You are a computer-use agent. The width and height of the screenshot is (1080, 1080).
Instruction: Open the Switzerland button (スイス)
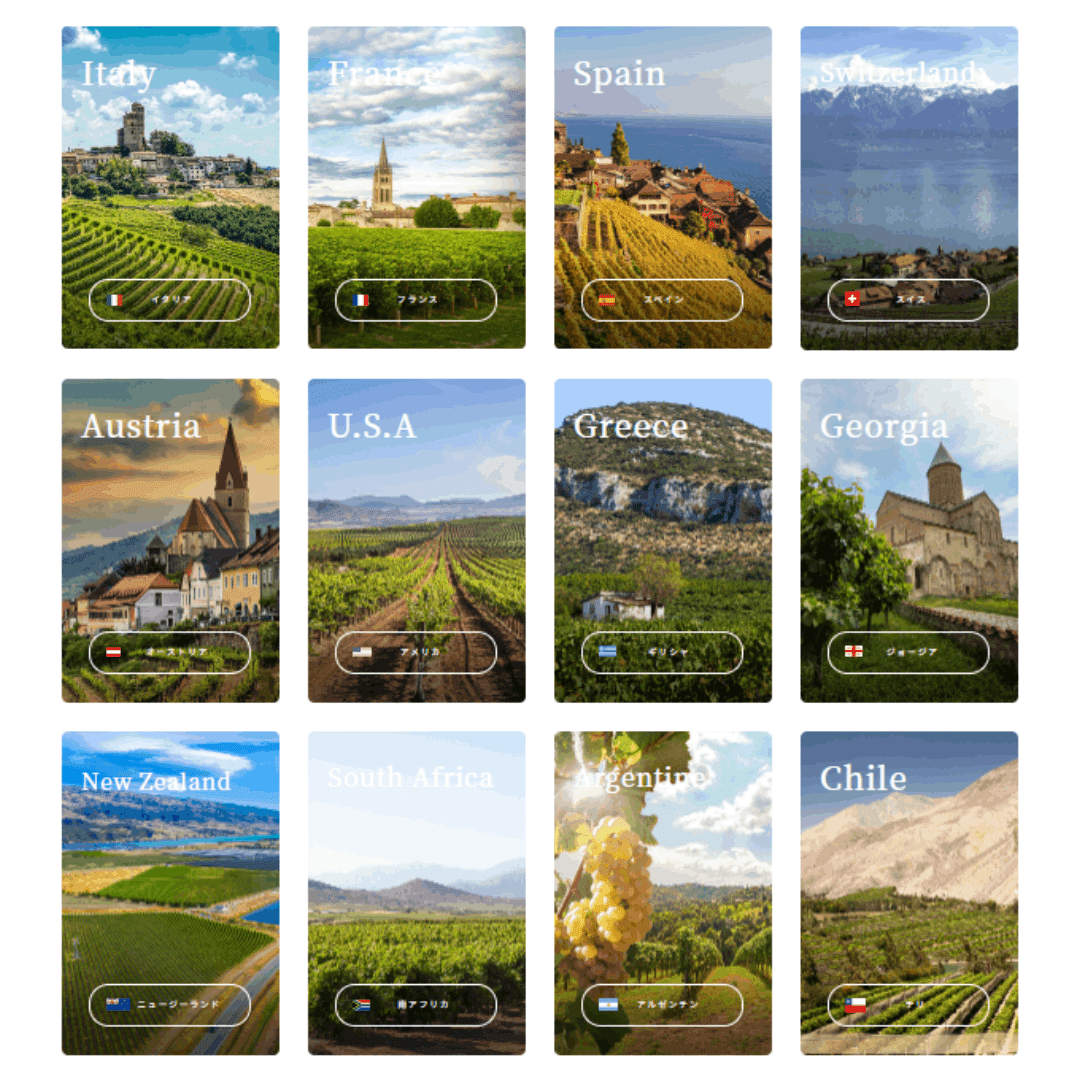908,300
